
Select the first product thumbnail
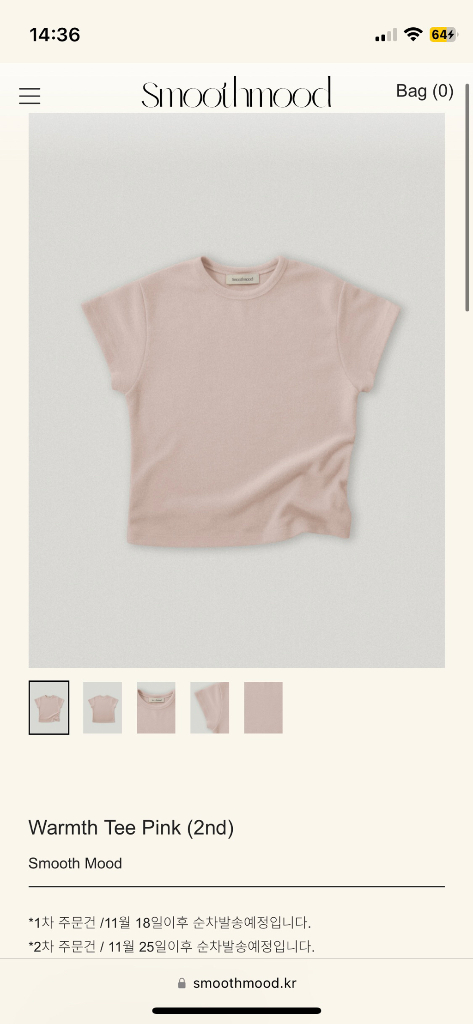click(49, 708)
